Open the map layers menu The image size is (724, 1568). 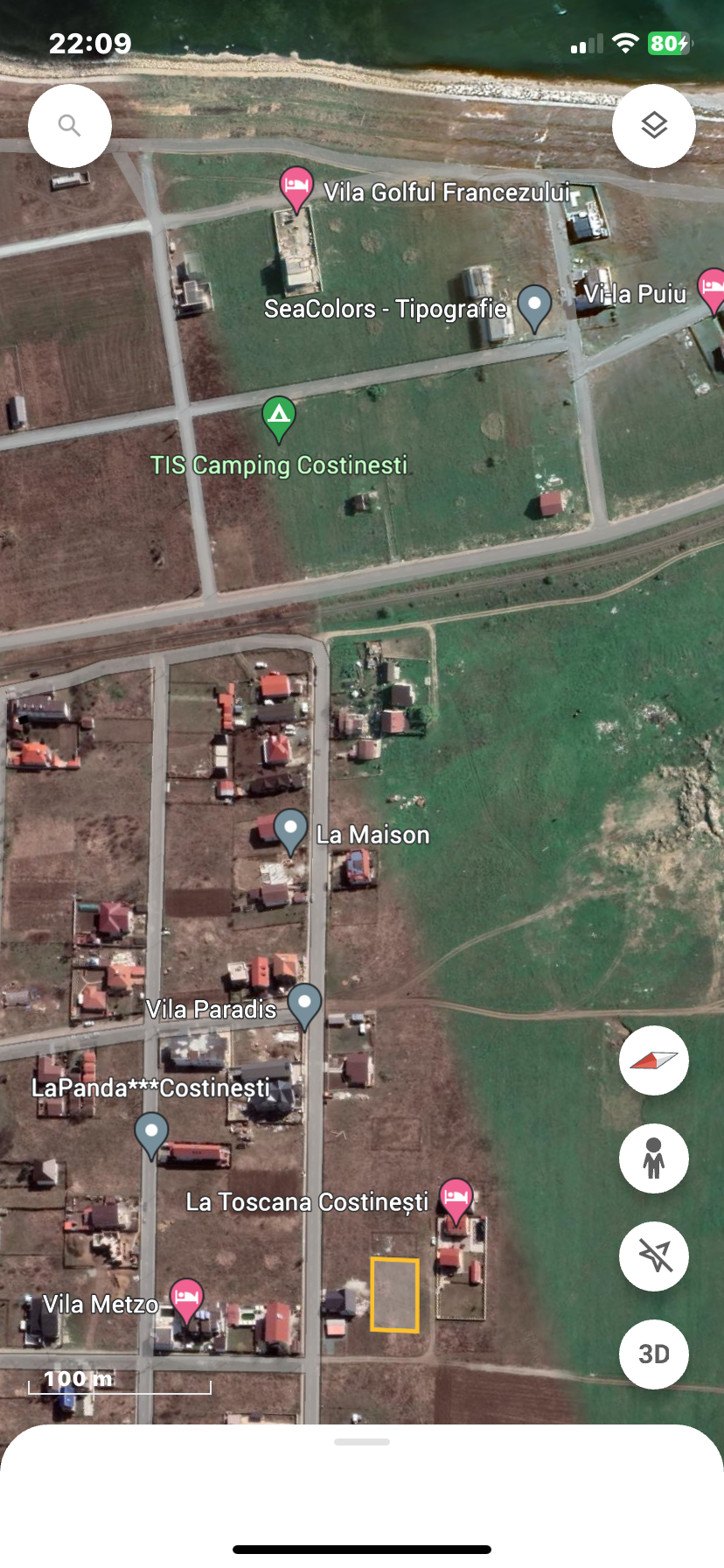click(654, 126)
